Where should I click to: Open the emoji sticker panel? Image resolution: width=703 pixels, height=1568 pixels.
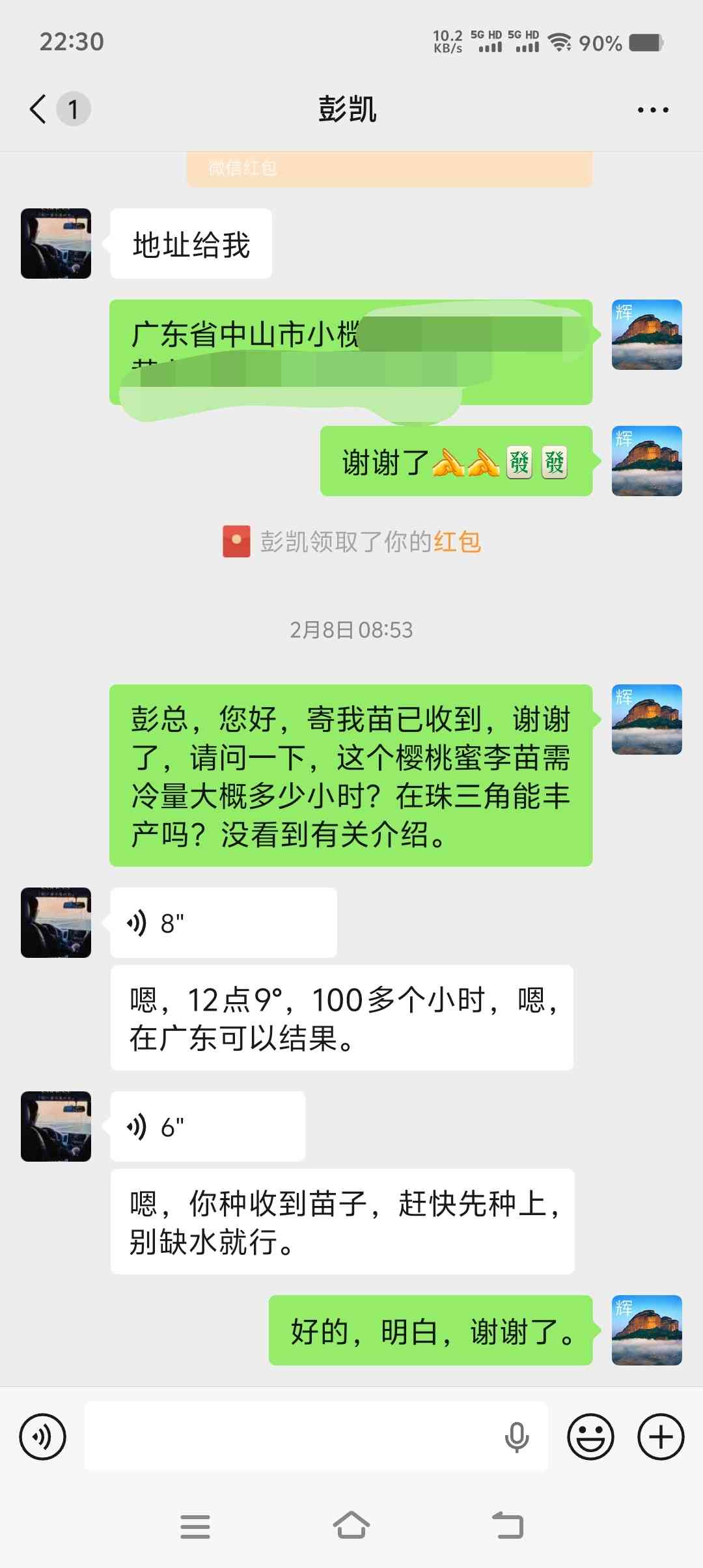tap(590, 1436)
